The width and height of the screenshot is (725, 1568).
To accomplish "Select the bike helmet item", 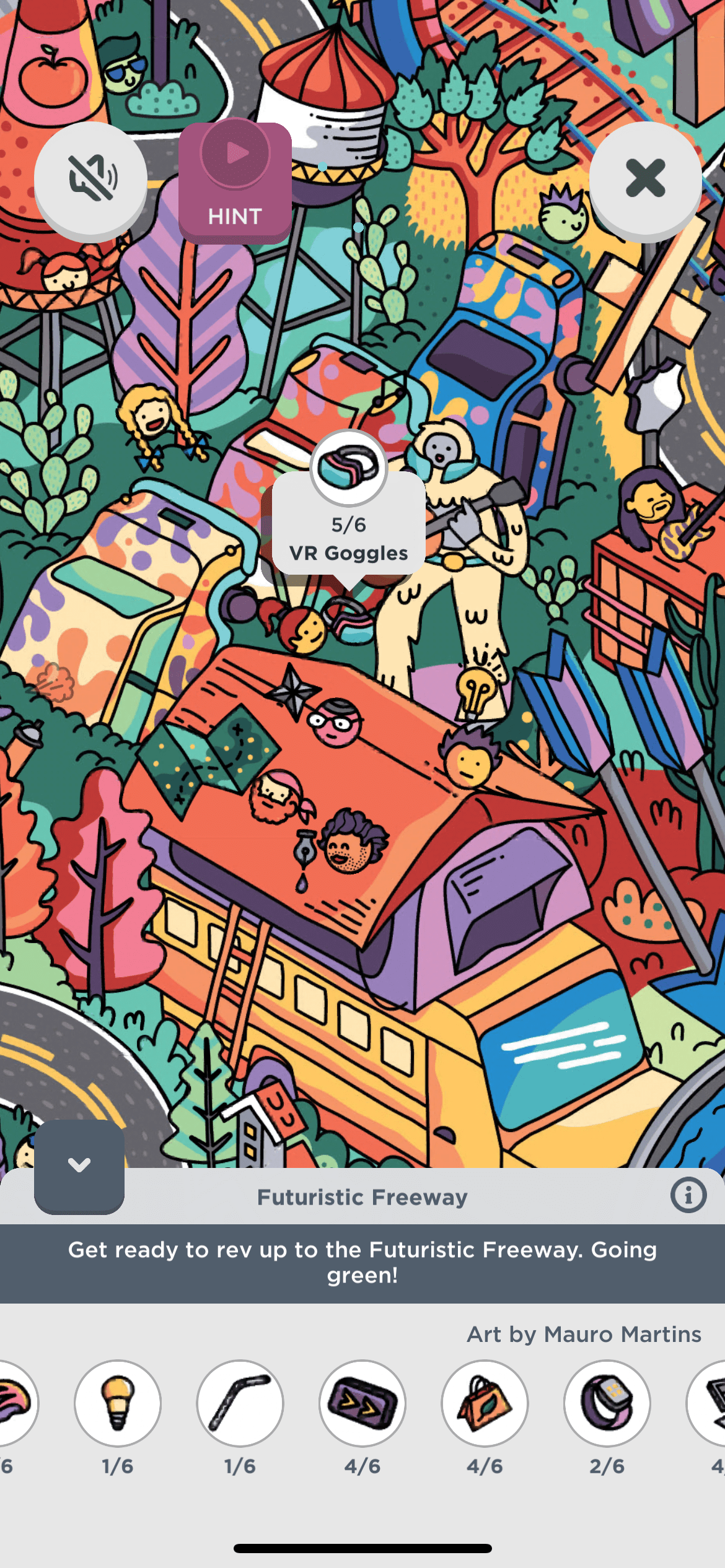I will point(15,1403).
